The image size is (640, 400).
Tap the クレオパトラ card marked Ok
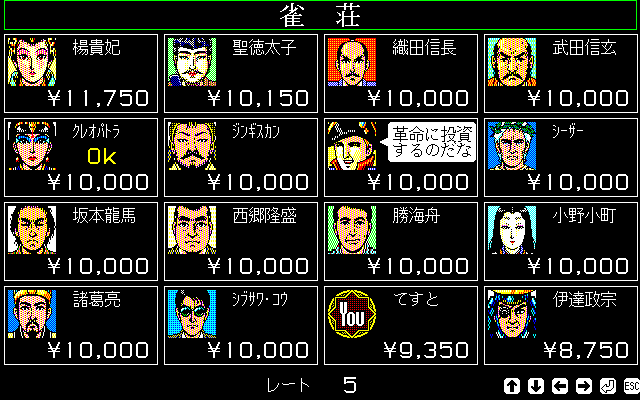click(x=81, y=156)
